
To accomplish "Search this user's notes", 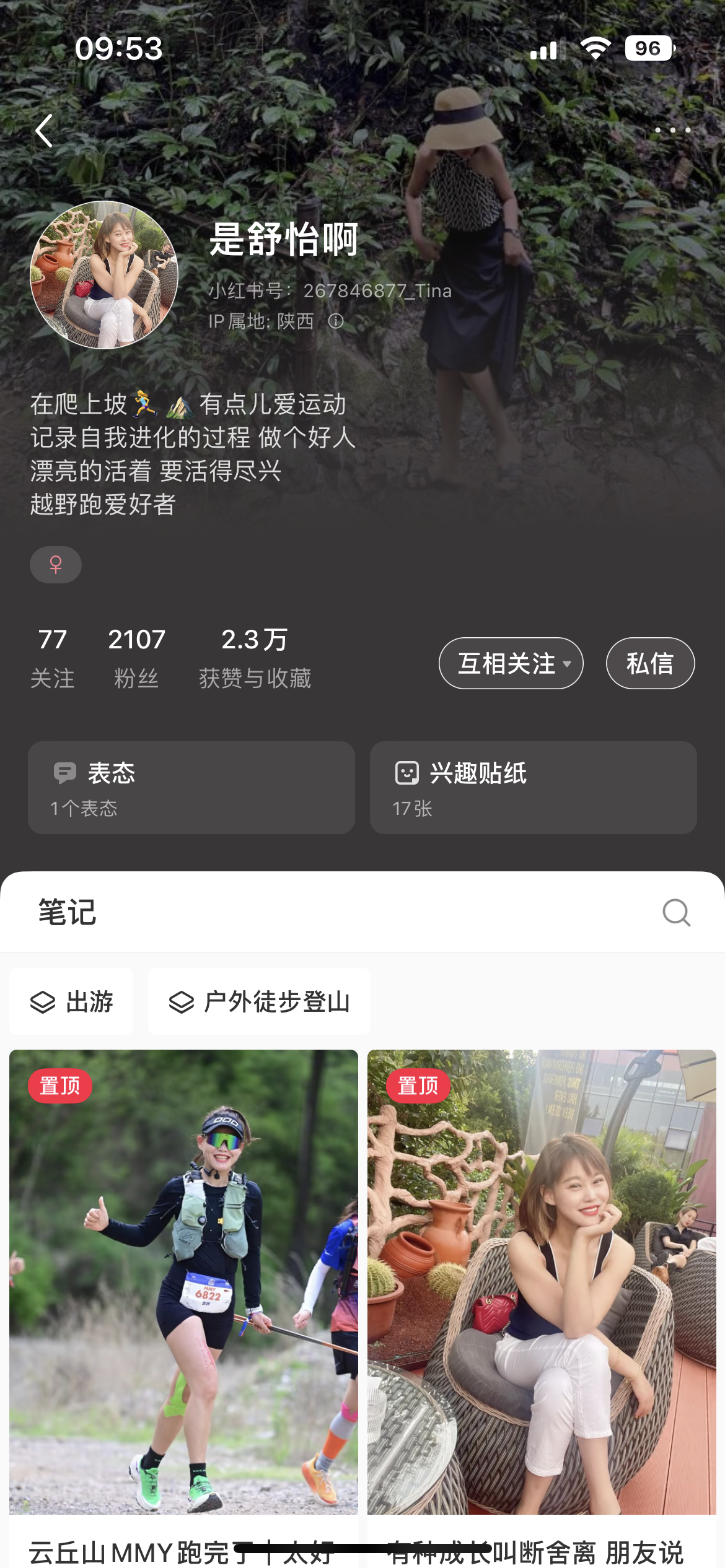I will click(676, 912).
